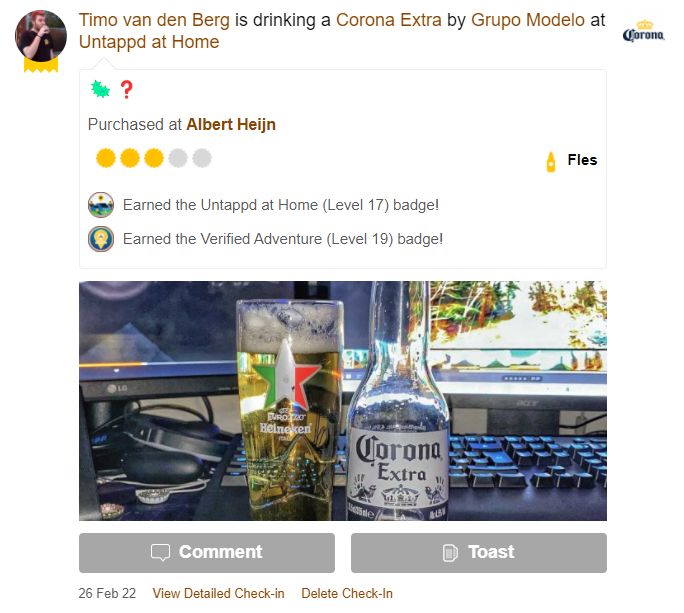Tap Timo's profile avatar picture
Image resolution: width=684 pixels, height=613 pixels.
coord(41,35)
